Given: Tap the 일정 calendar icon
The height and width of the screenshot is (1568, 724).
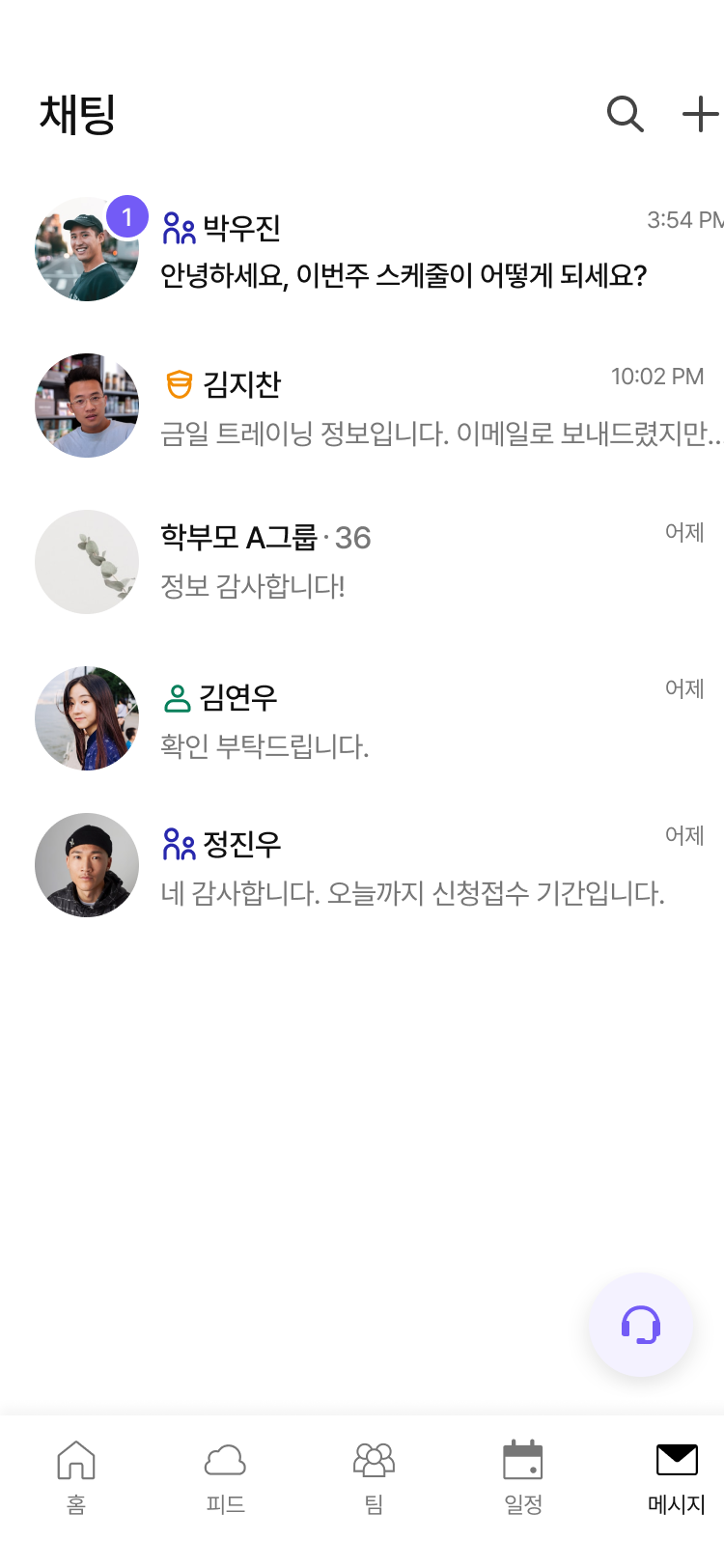Looking at the screenshot, I should click(x=522, y=1461).
